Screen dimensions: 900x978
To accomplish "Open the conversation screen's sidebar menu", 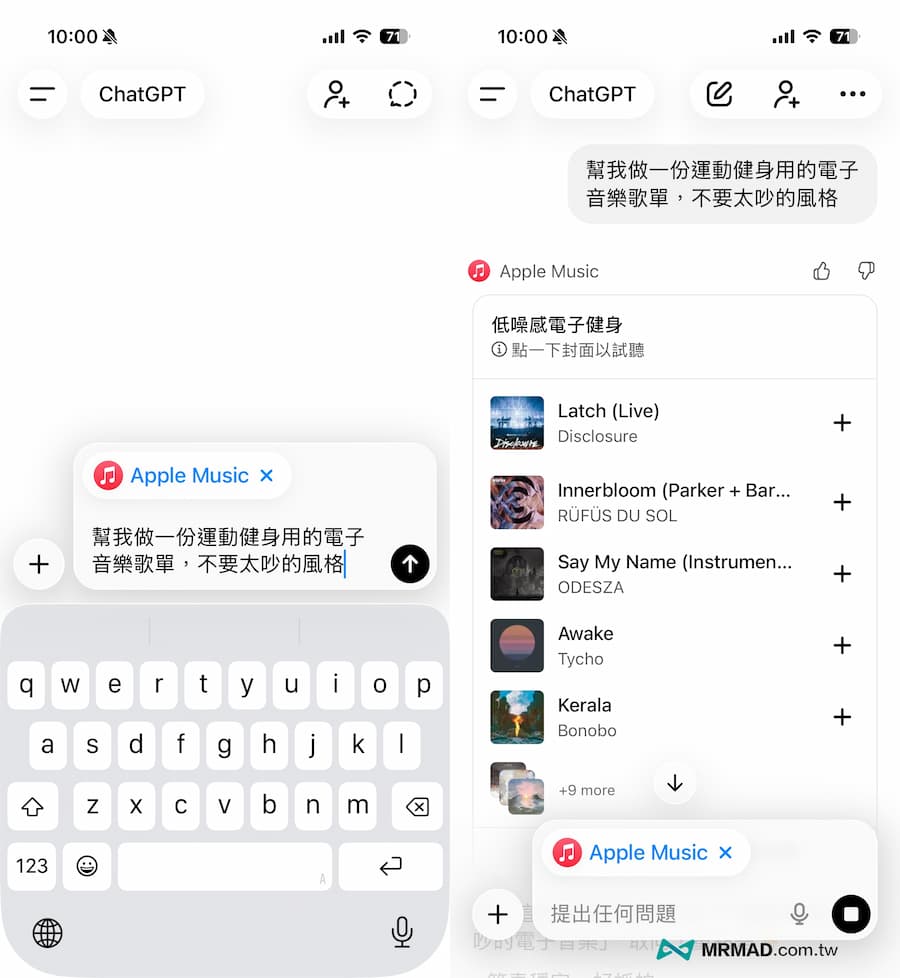I will (x=492, y=94).
